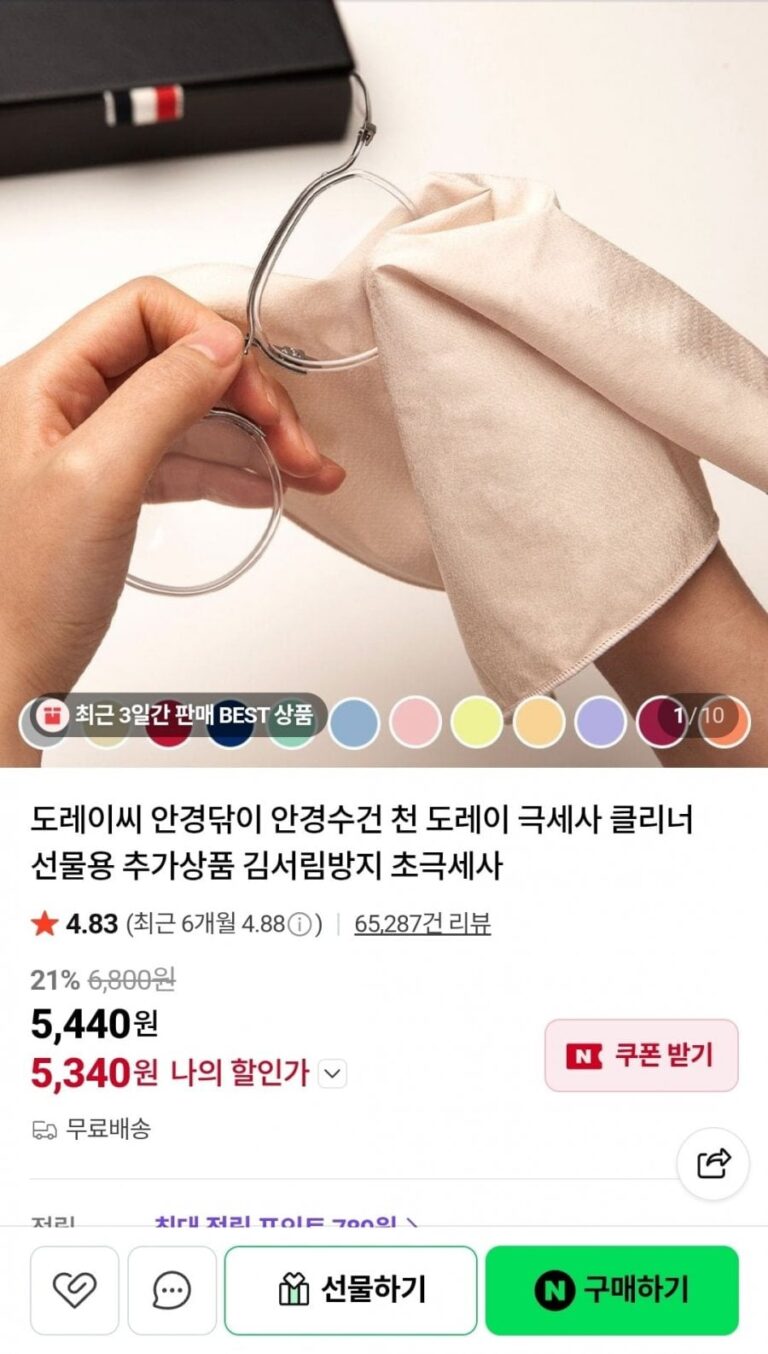768x1354 pixels.
Task: Expand the 나의 할인가 discount details
Action: (x=333, y=1074)
